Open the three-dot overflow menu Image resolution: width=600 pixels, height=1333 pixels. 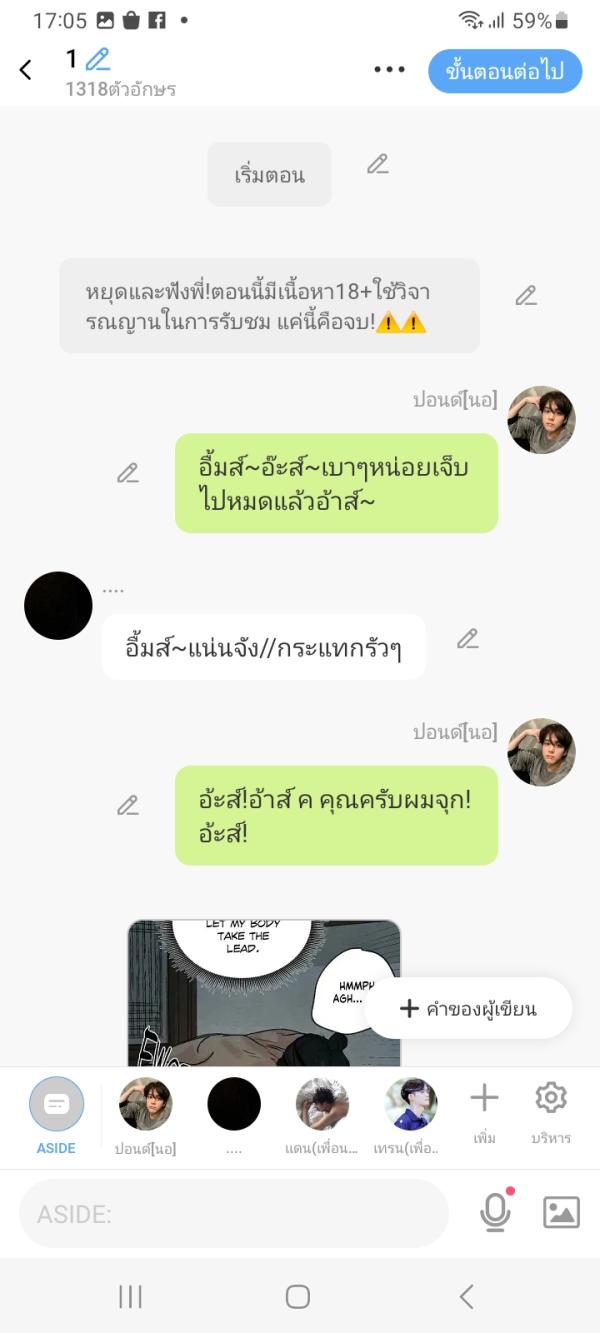pyautogui.click(x=390, y=70)
